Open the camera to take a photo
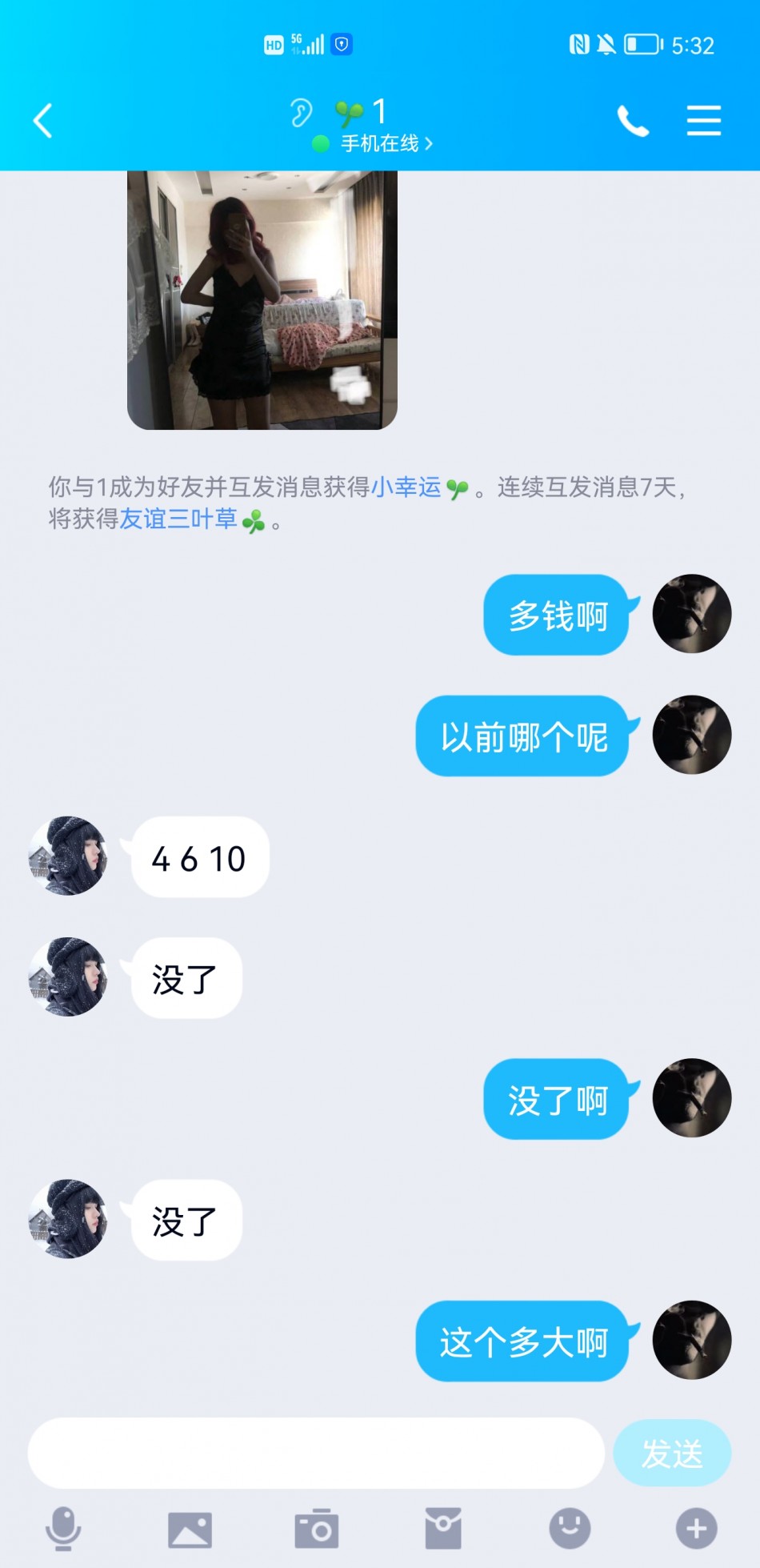This screenshot has width=760, height=1568. click(x=317, y=1529)
